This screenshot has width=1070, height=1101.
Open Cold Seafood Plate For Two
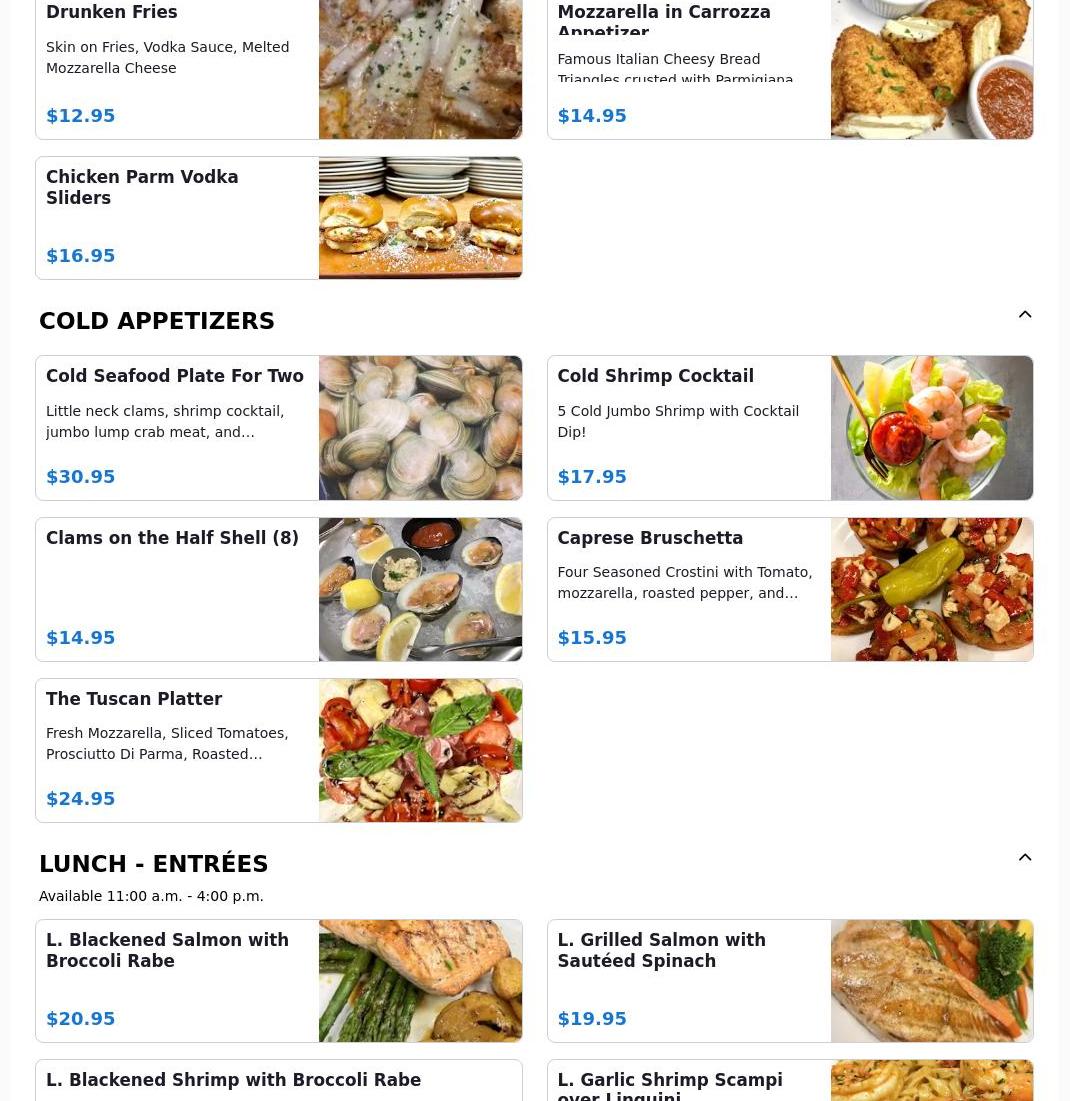click(x=278, y=428)
